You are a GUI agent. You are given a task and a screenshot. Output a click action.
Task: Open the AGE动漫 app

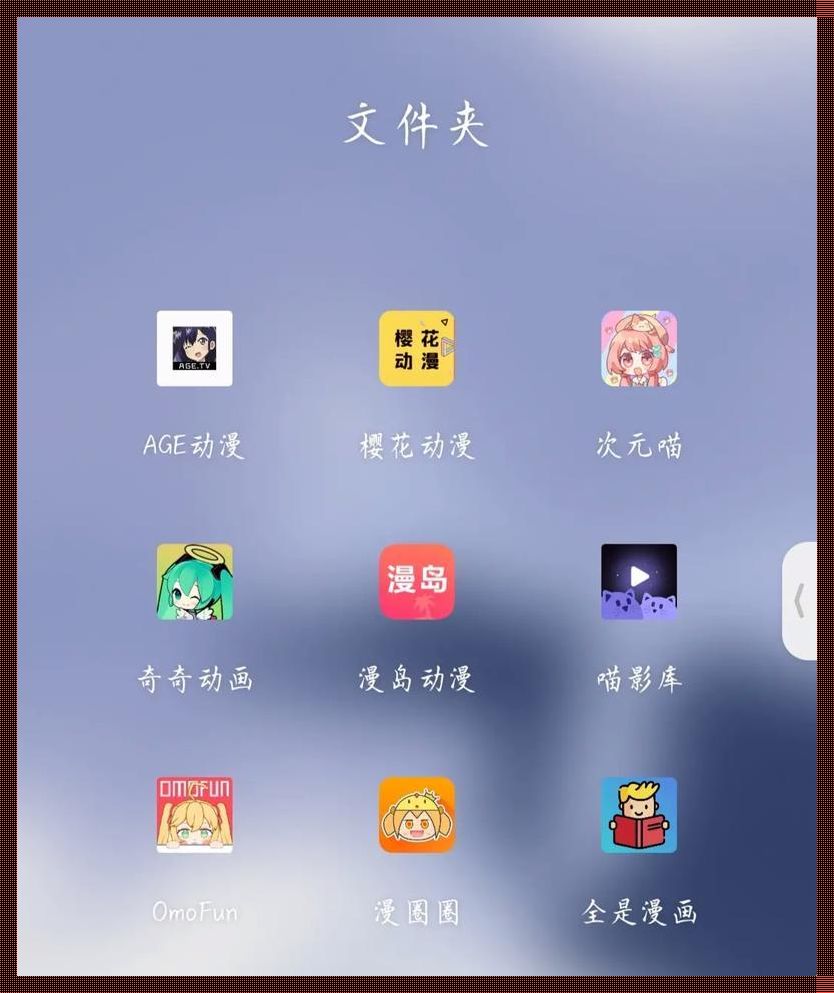[x=194, y=348]
